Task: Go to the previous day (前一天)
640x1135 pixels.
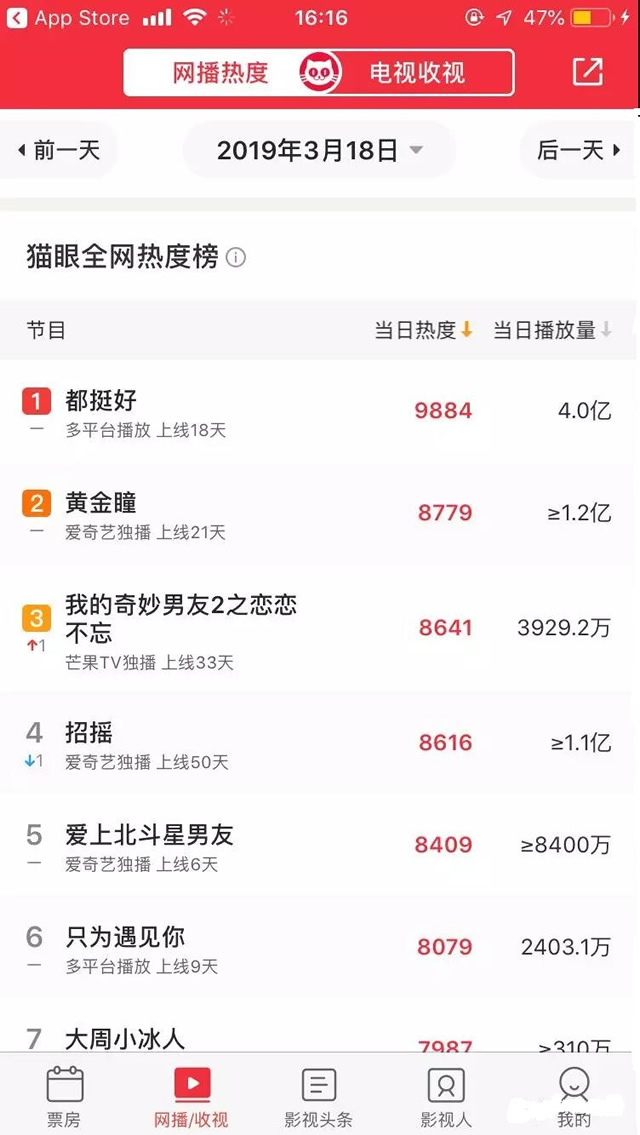Action: pos(60,151)
